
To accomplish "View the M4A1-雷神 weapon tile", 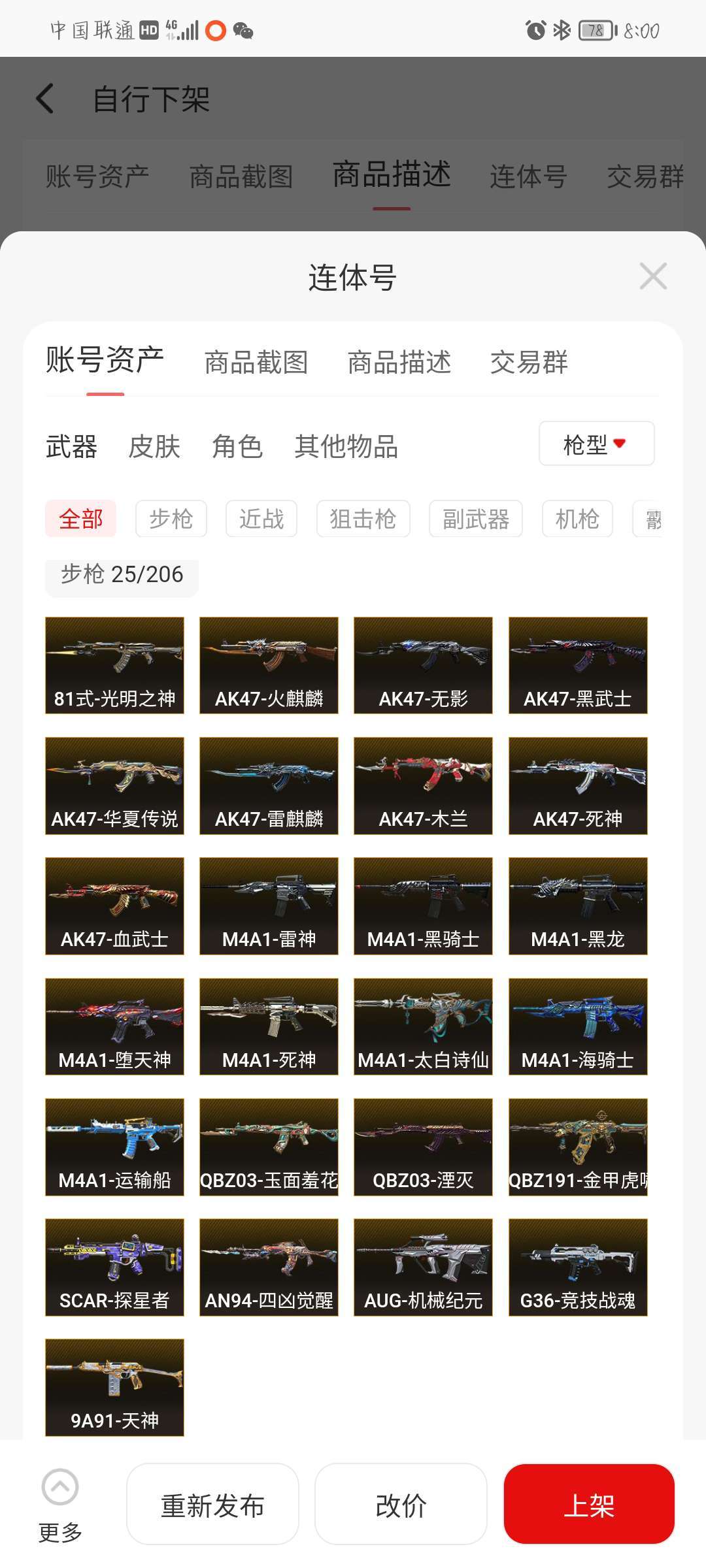I will [269, 906].
